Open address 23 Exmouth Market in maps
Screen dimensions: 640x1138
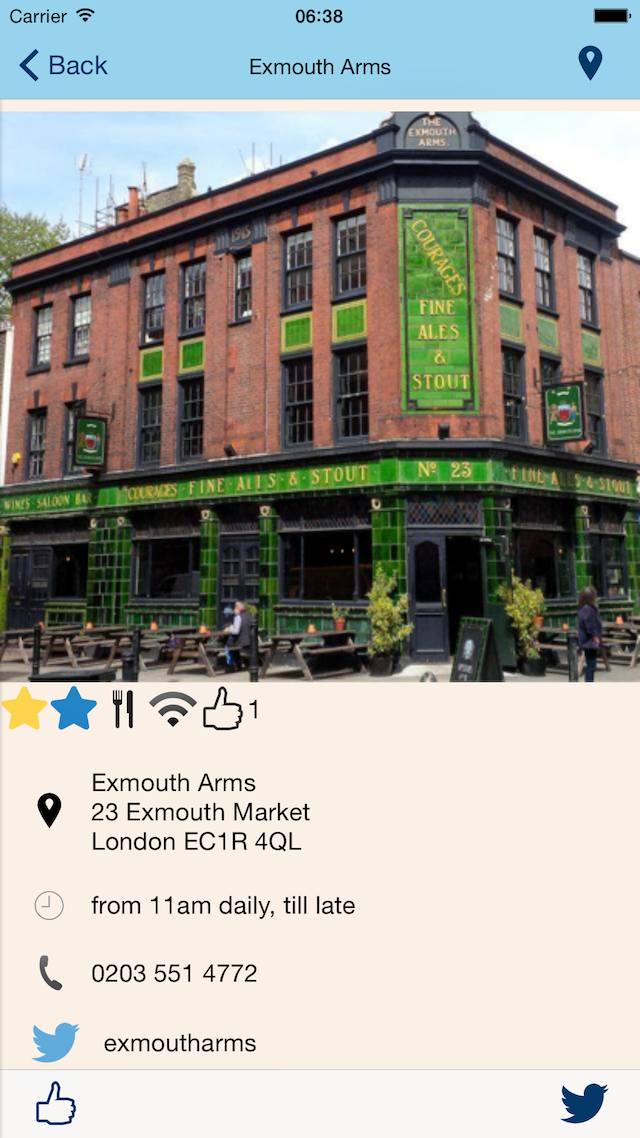[200, 812]
